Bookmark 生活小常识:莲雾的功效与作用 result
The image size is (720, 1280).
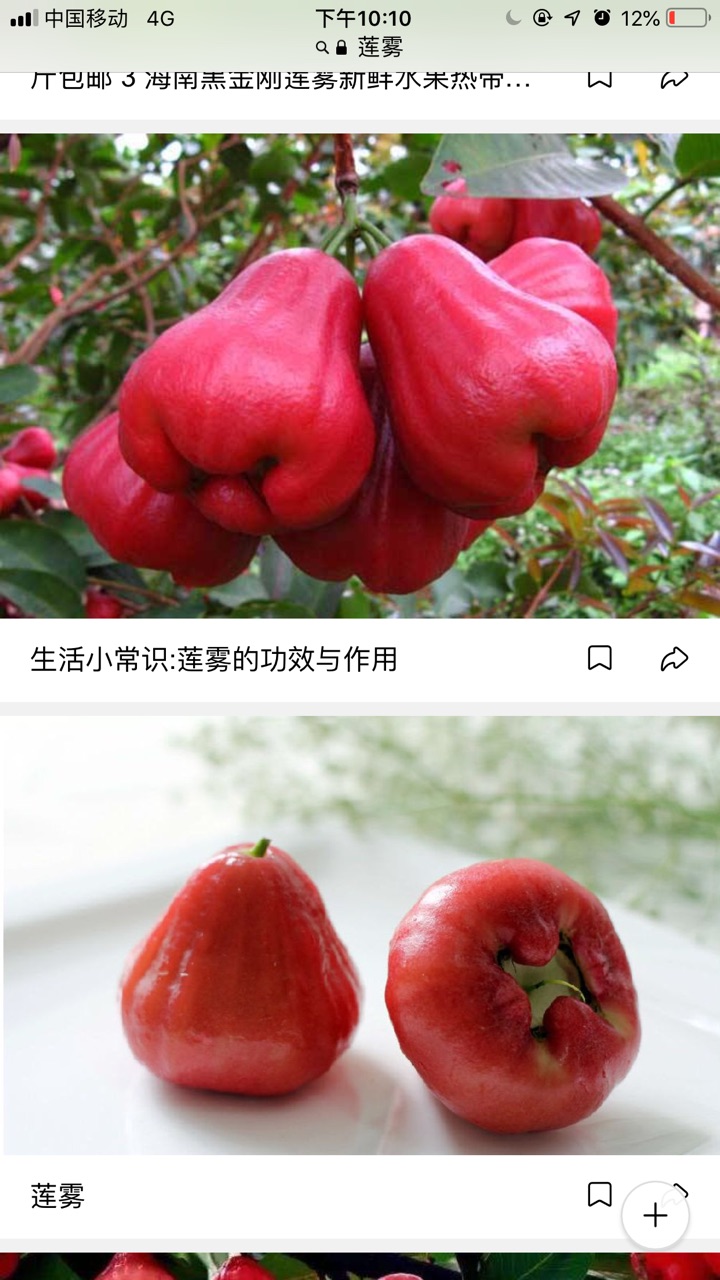(599, 658)
